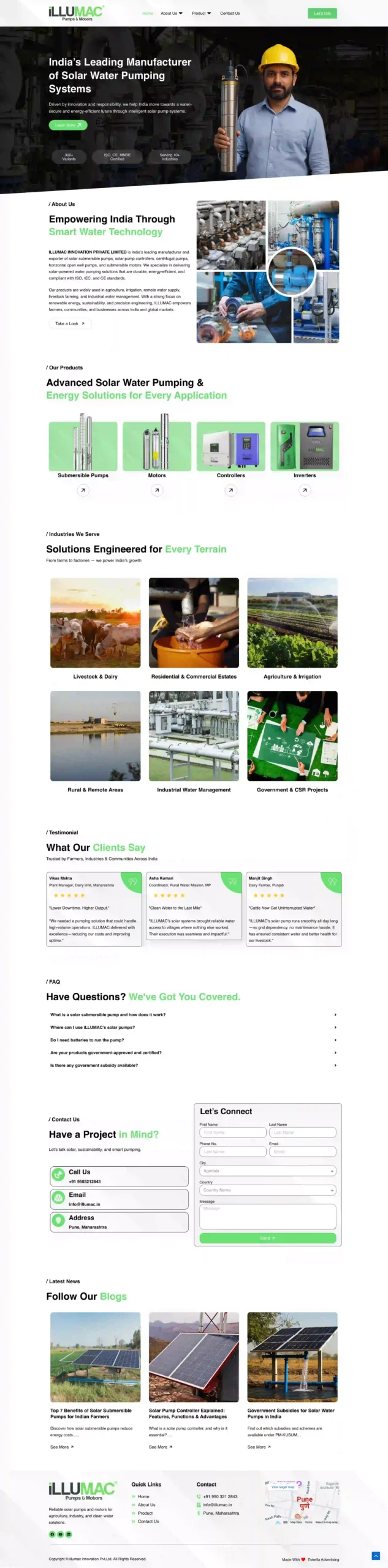Tap the Email input field

click(302, 1151)
